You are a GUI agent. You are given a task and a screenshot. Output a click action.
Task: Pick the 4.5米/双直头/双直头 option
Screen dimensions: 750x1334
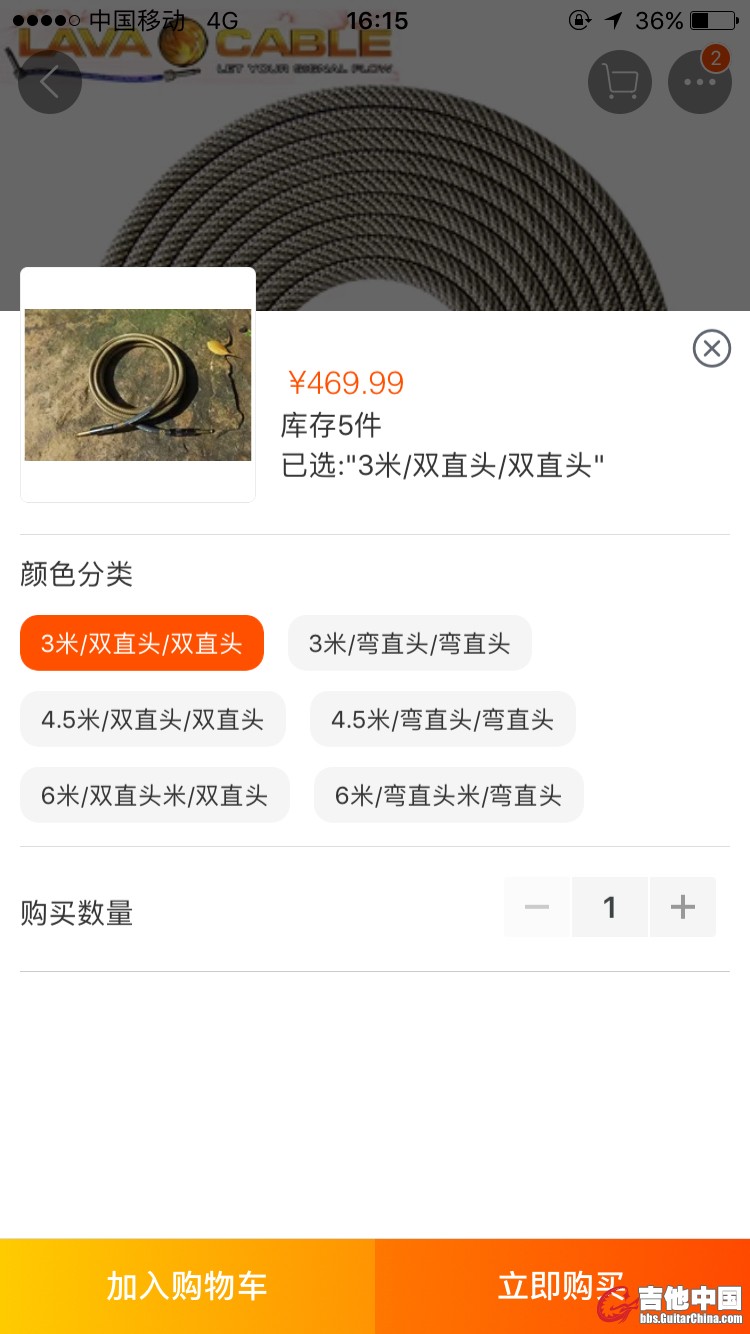(153, 719)
